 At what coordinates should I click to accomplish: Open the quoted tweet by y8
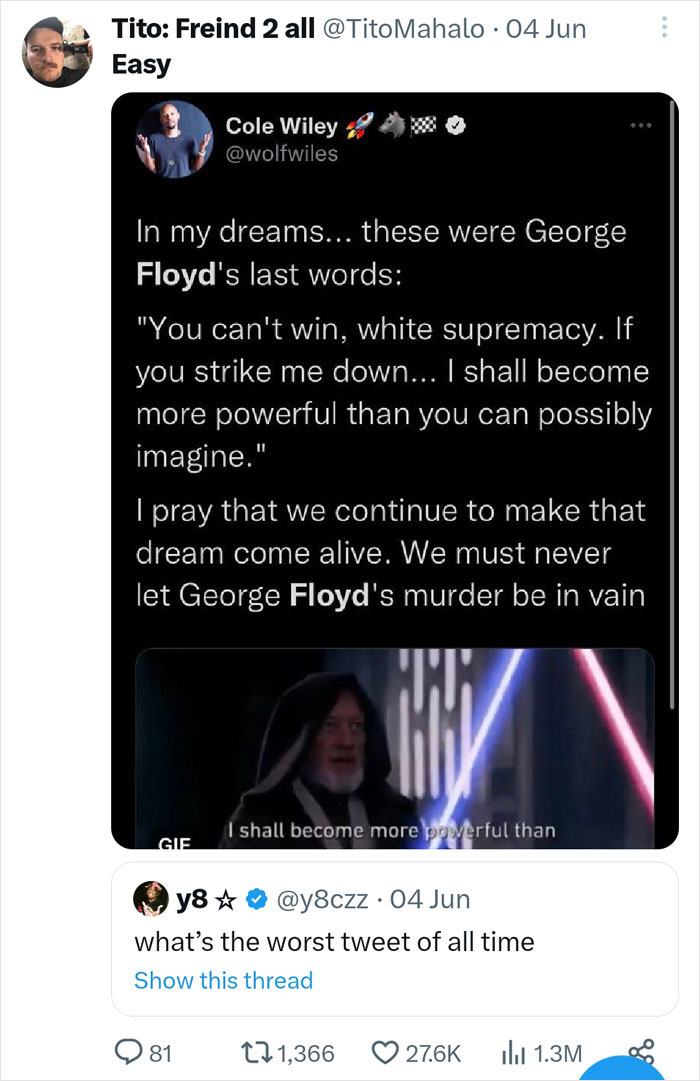[394, 940]
